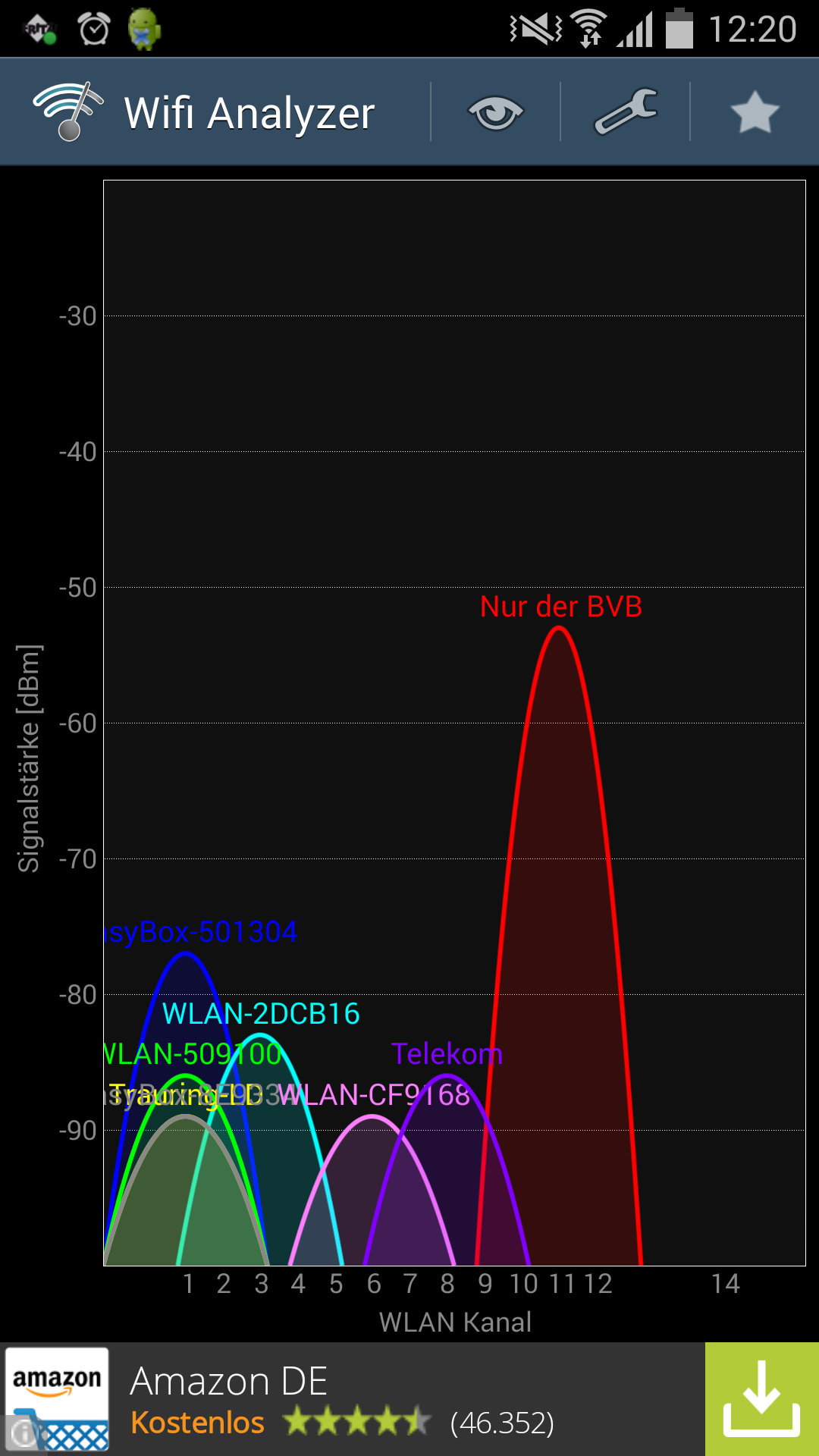Tap the star icon in toolbar
Image resolution: width=819 pixels, height=1456 pixels.
[755, 113]
